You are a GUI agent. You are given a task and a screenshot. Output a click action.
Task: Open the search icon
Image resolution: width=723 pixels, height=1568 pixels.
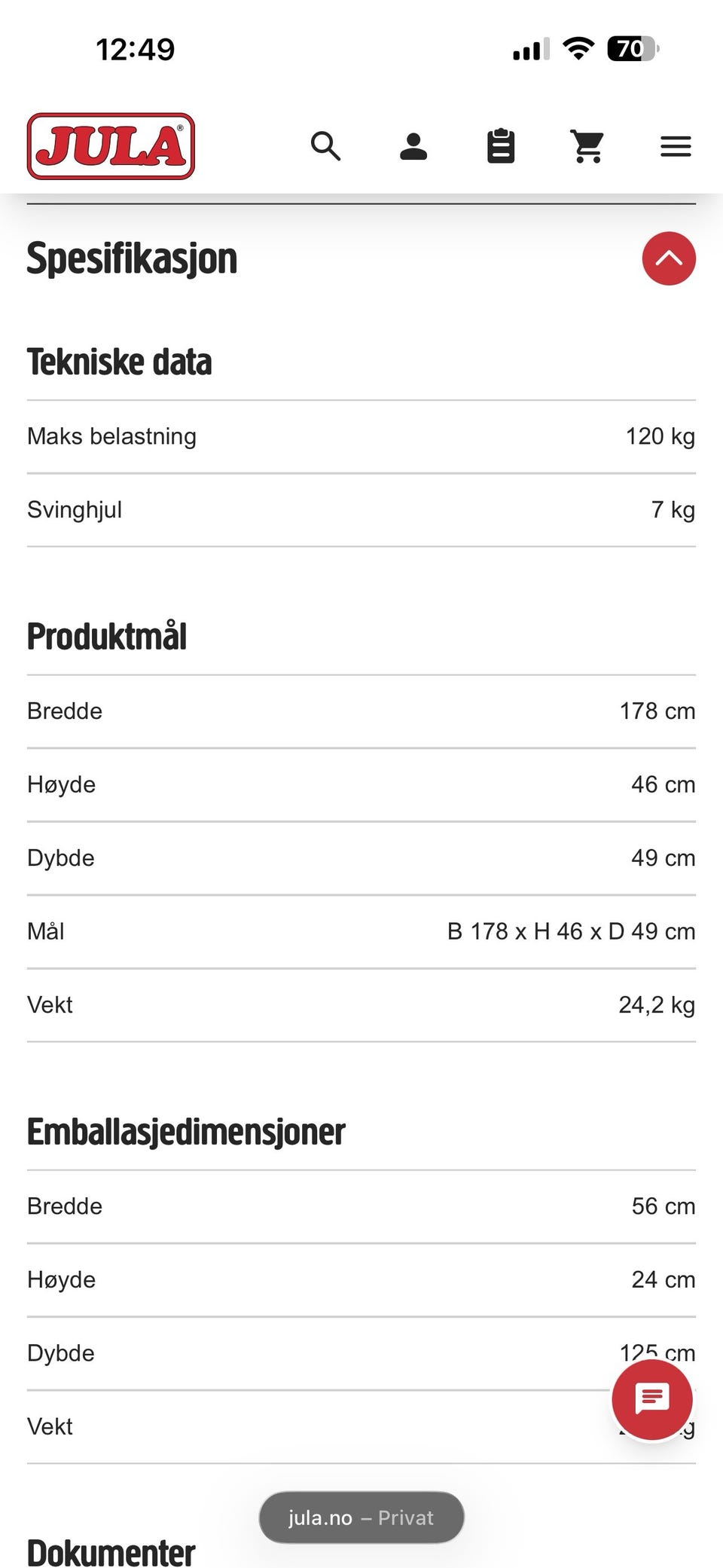pyautogui.click(x=326, y=146)
